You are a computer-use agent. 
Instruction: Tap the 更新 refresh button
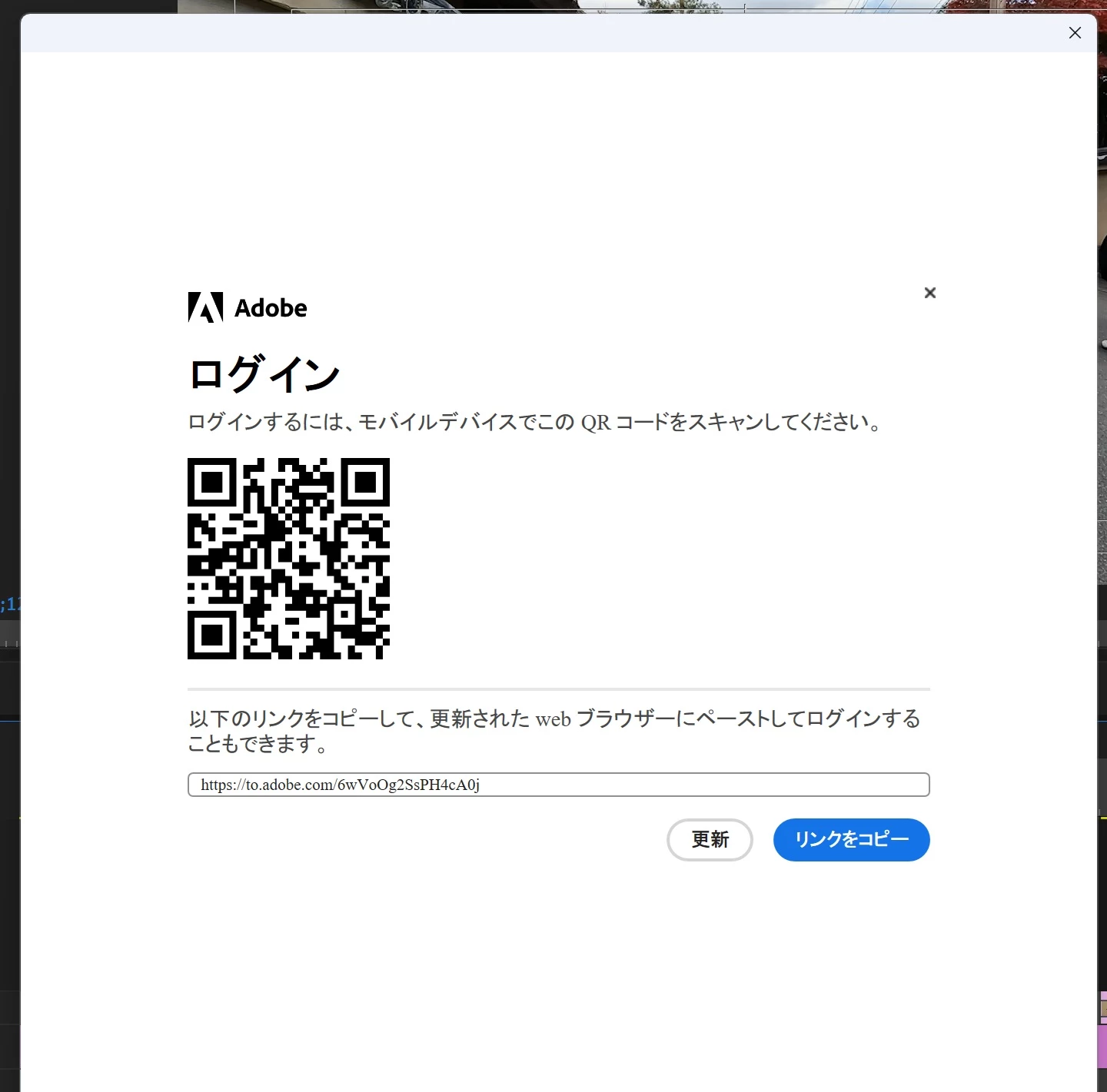[709, 839]
